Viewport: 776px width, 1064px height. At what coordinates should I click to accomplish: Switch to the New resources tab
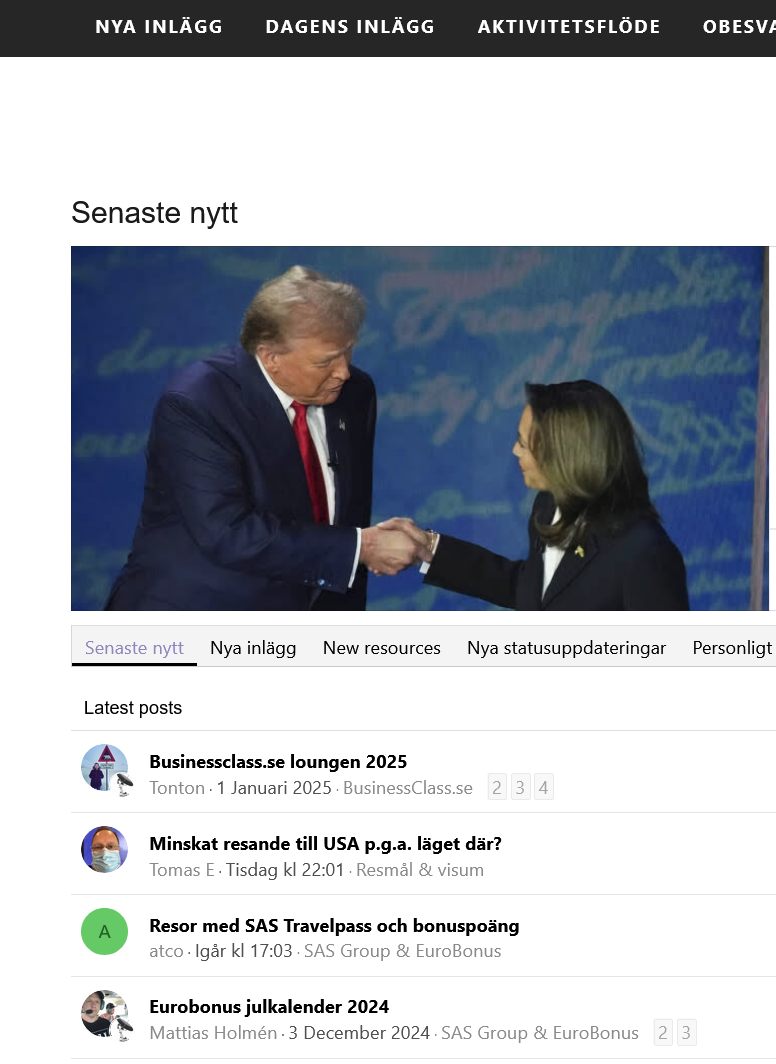(381, 648)
